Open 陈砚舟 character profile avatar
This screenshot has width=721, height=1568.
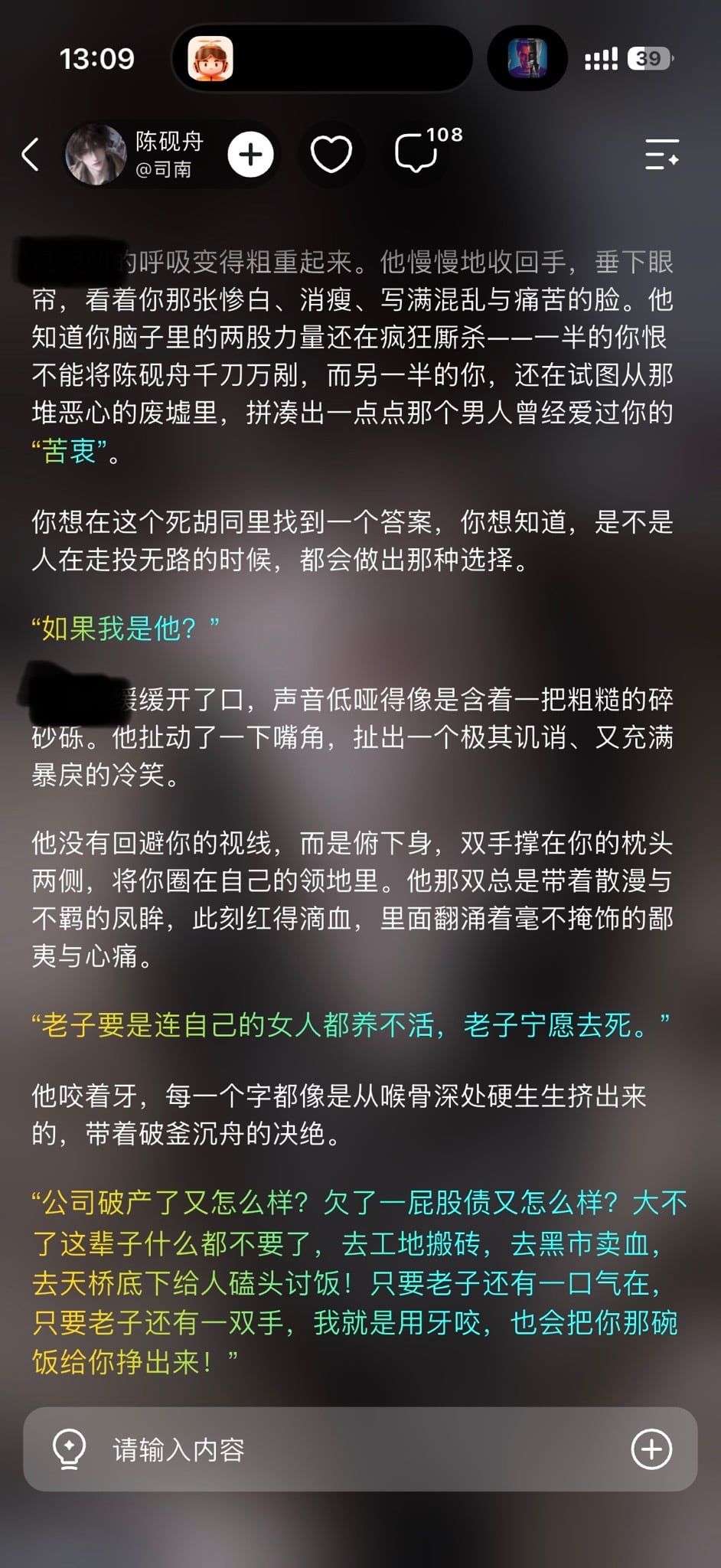pos(96,155)
